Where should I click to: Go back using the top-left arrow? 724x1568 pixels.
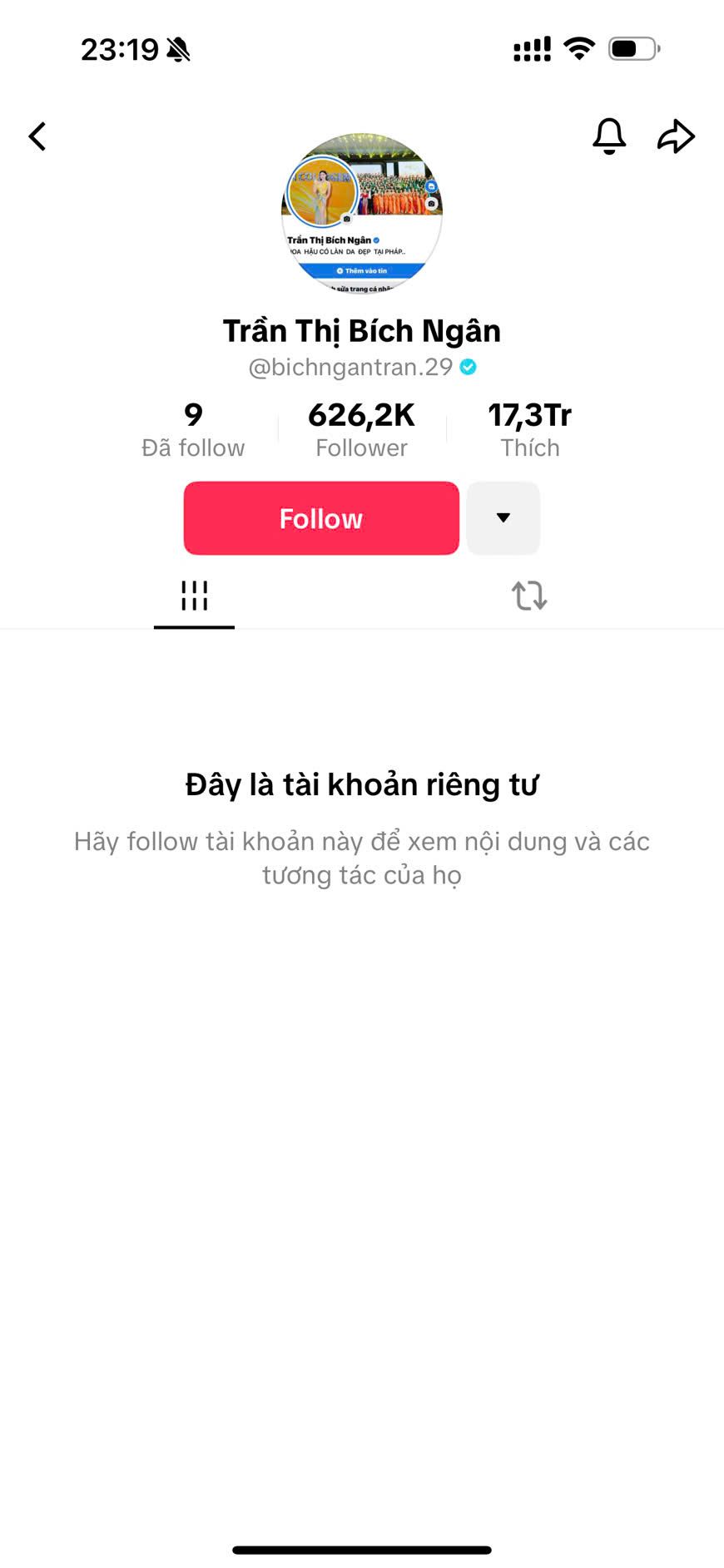pos(37,136)
